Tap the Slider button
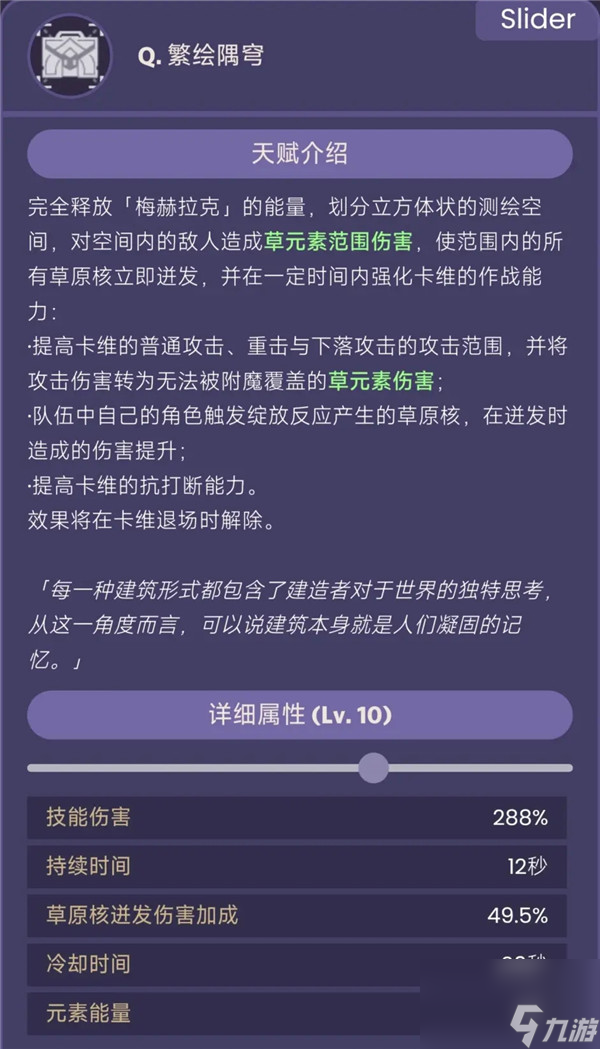The width and height of the screenshot is (600, 1049). coord(538,19)
